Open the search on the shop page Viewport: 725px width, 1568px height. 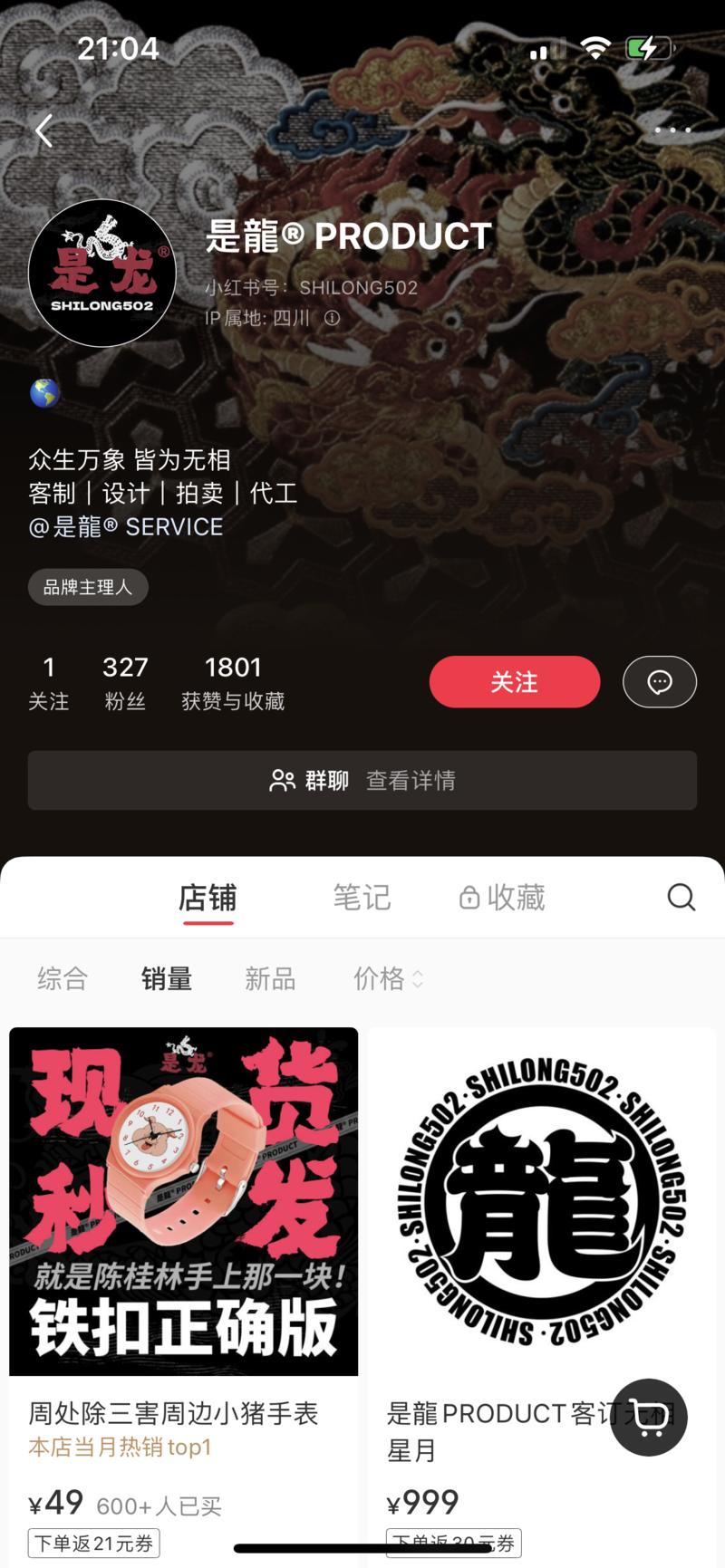[681, 898]
